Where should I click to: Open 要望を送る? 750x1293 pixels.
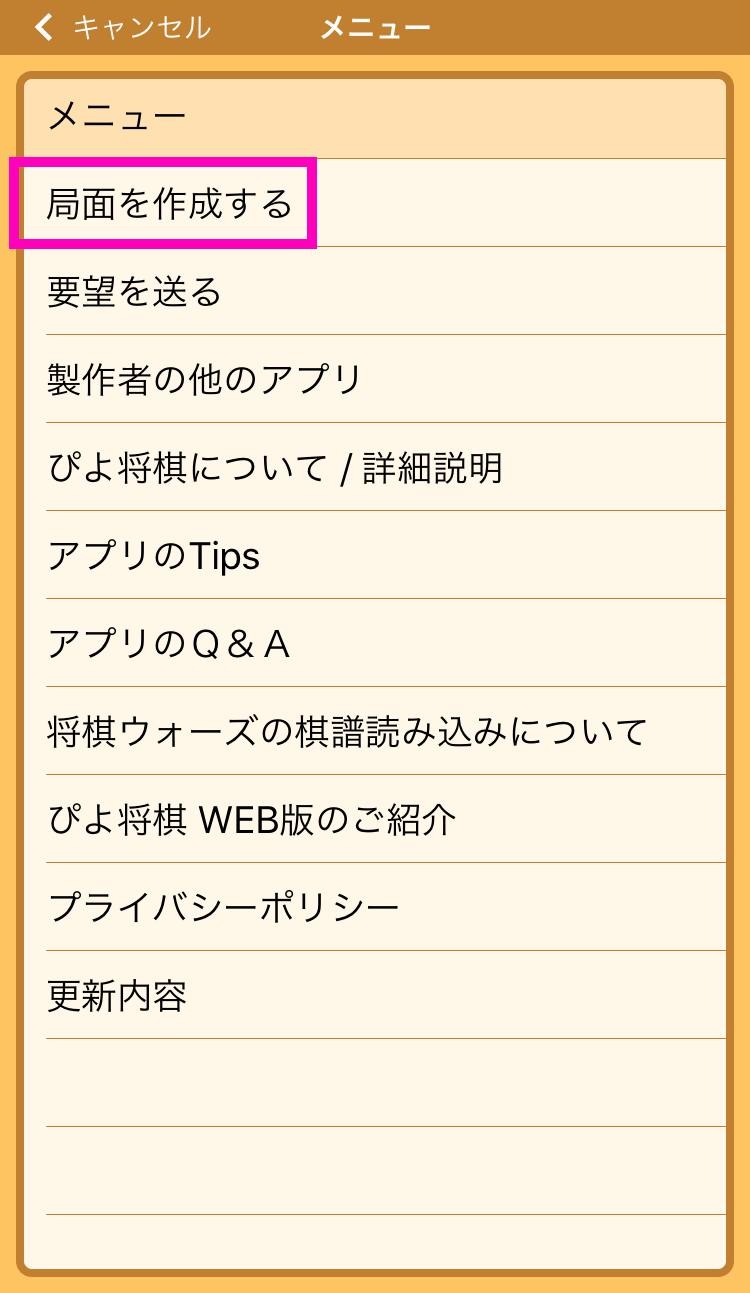click(135, 292)
